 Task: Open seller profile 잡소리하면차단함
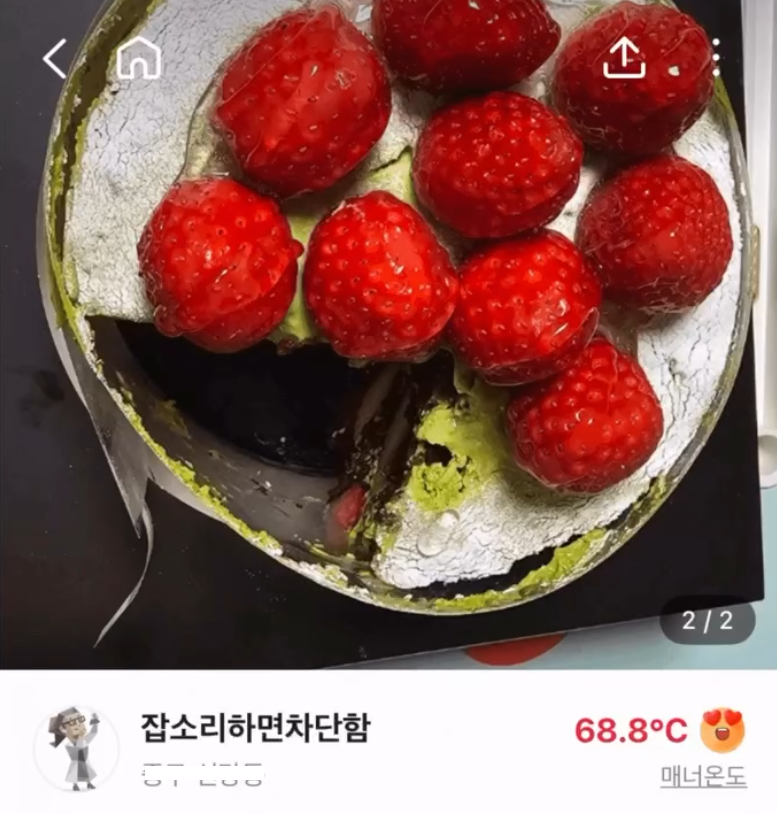(x=255, y=727)
